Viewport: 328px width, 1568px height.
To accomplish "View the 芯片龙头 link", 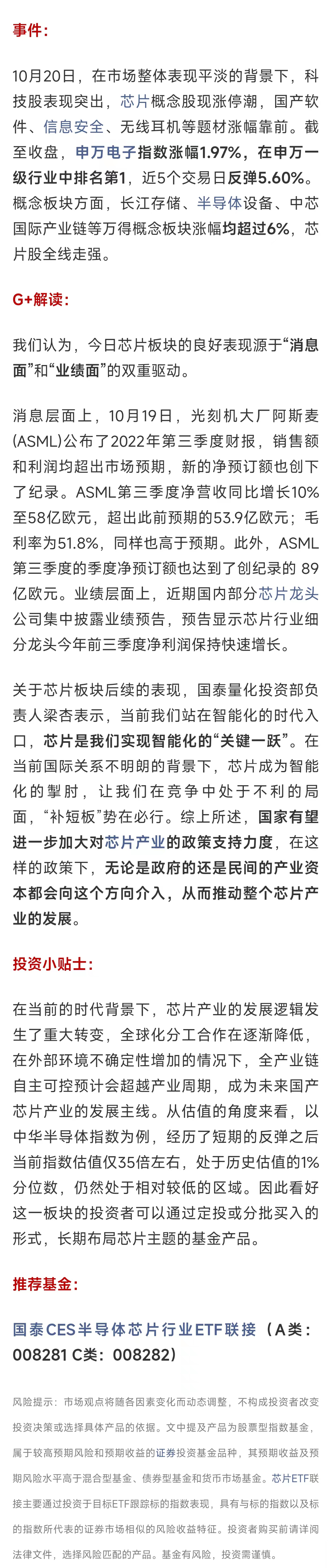I will (288, 594).
